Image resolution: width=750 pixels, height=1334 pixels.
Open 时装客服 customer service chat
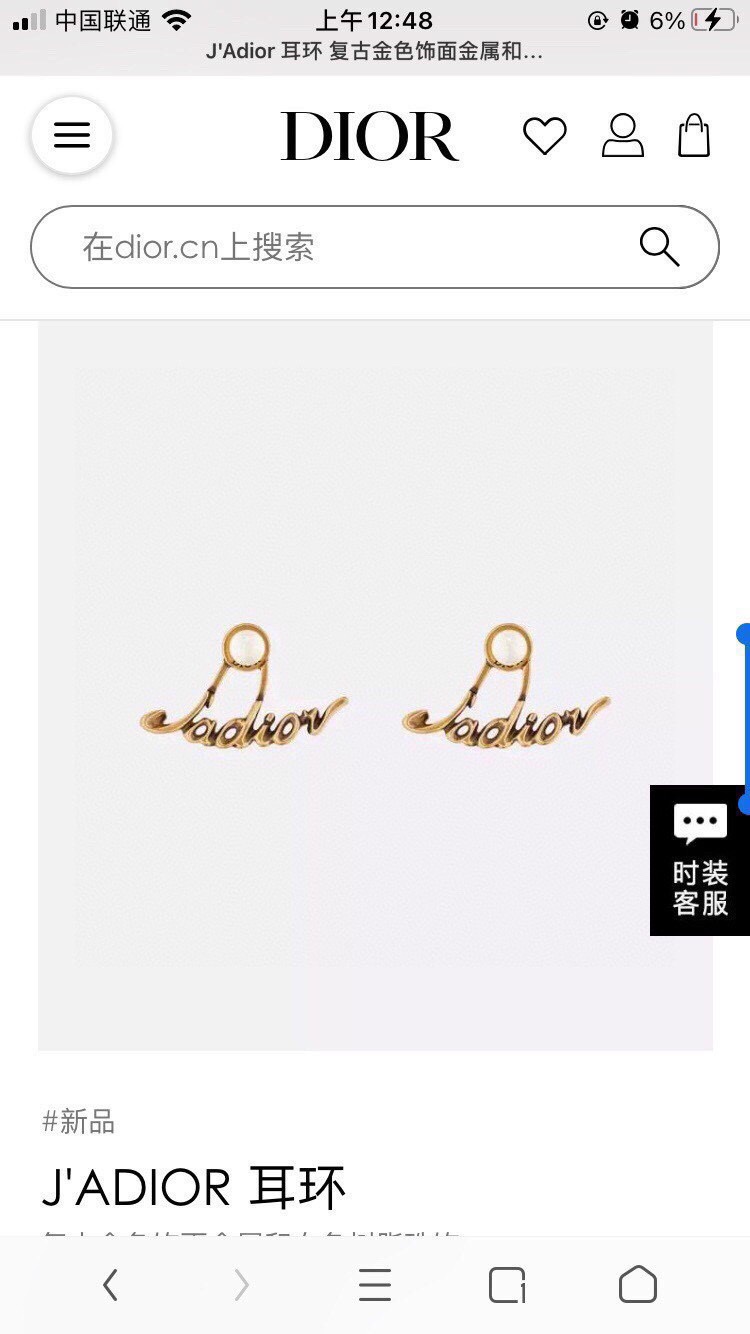[700, 861]
